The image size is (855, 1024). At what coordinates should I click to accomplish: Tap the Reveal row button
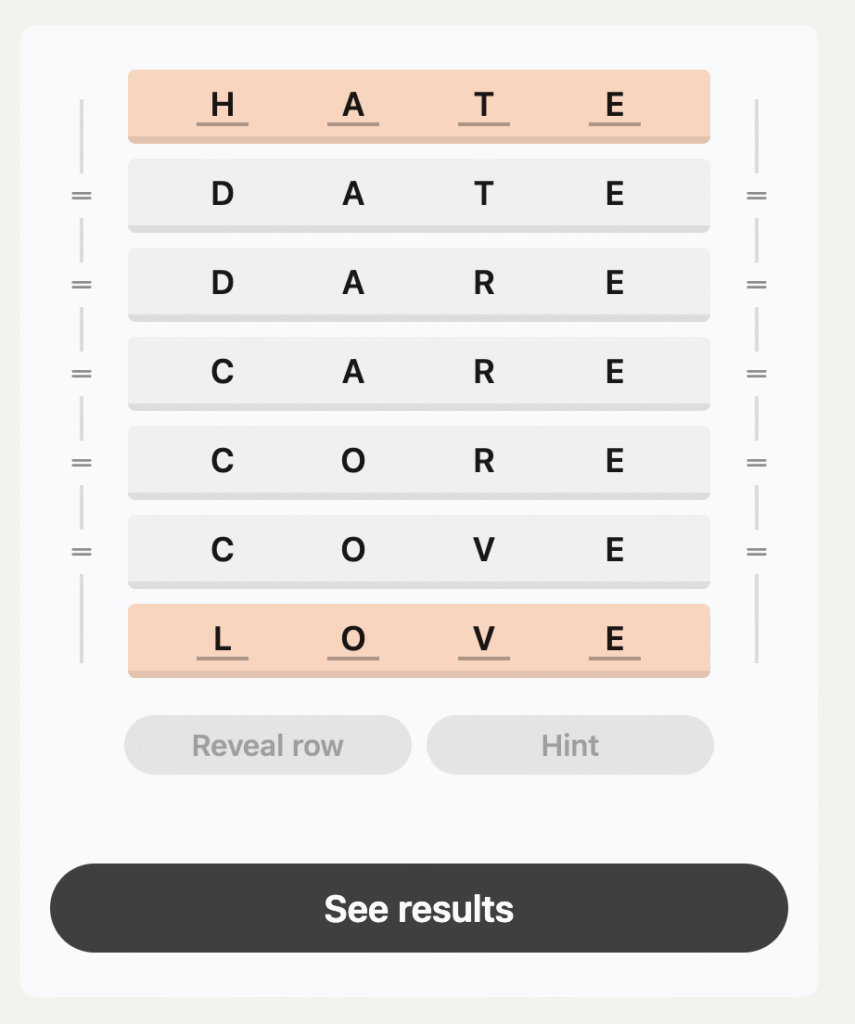[267, 745]
